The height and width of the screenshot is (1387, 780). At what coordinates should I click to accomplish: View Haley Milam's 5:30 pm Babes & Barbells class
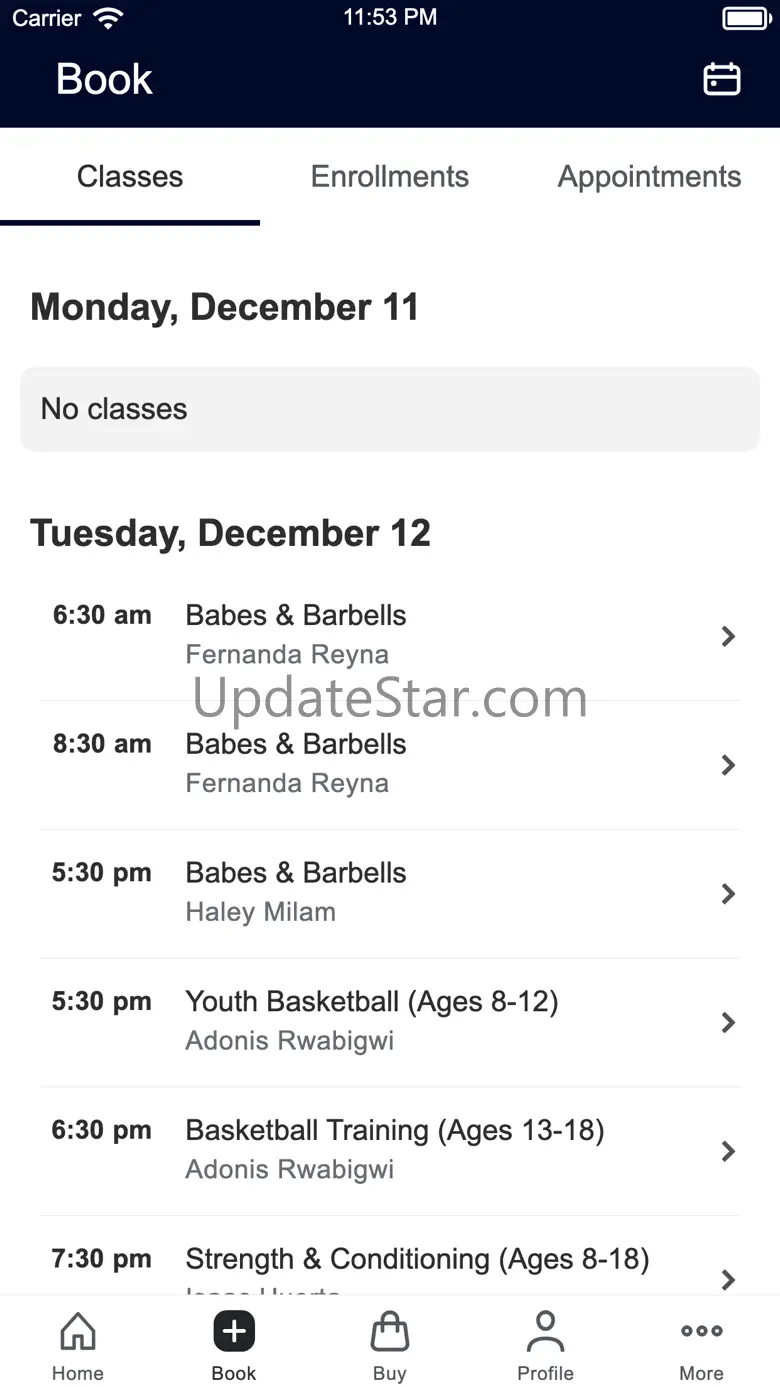(x=390, y=893)
